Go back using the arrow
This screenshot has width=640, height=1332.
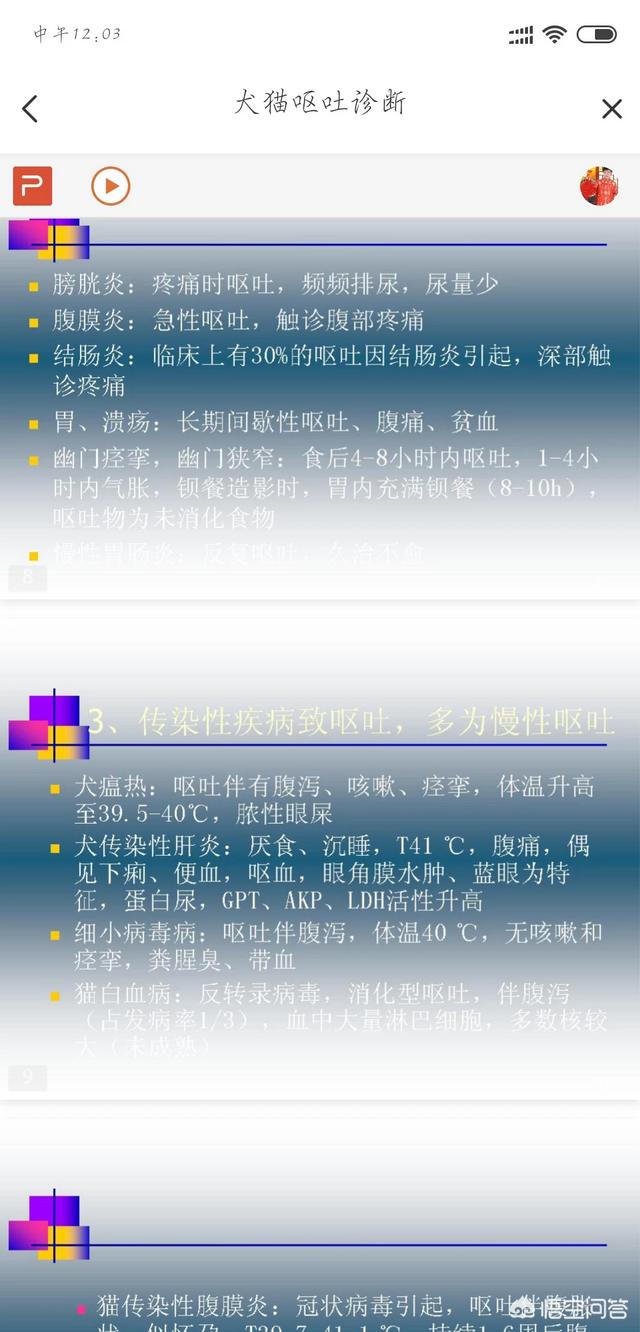[30, 109]
